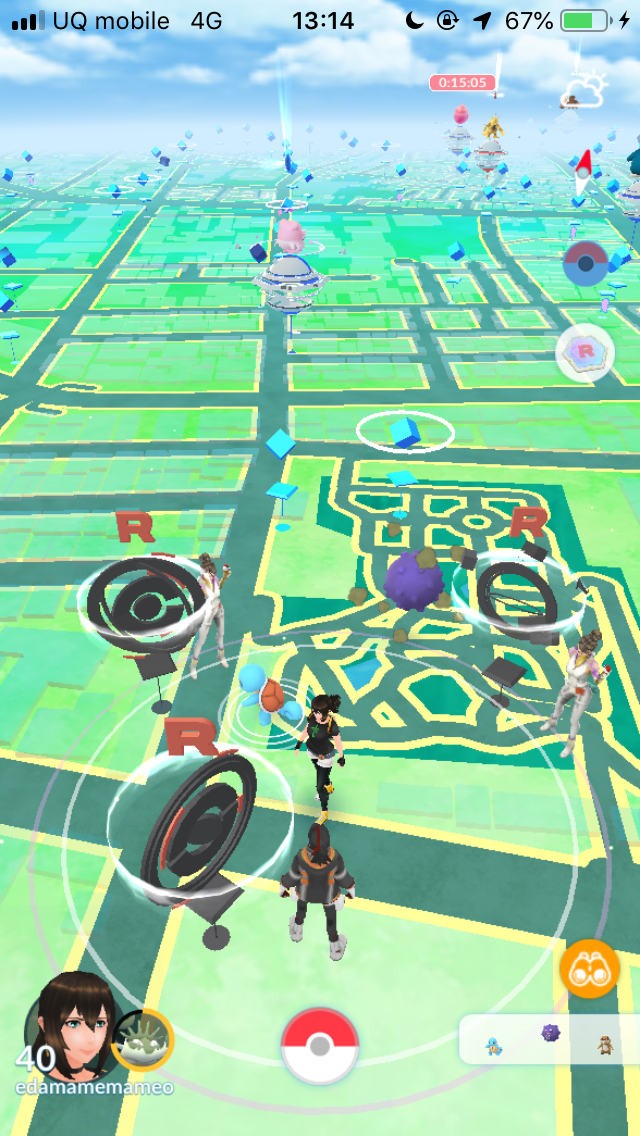
Task: Tap the circled blue PokéStop cube
Action: point(405,432)
